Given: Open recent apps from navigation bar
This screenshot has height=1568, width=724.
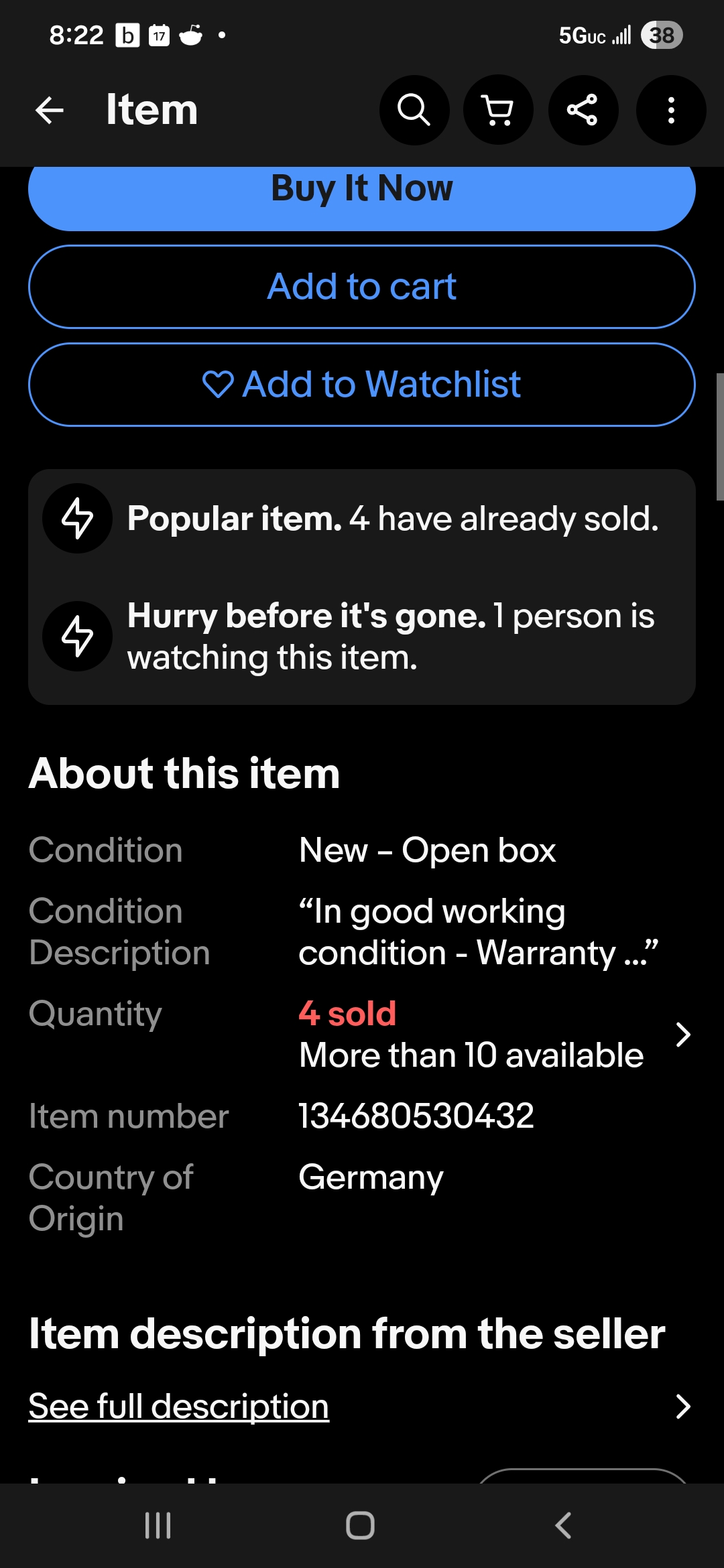Looking at the screenshot, I should pos(158,1526).
